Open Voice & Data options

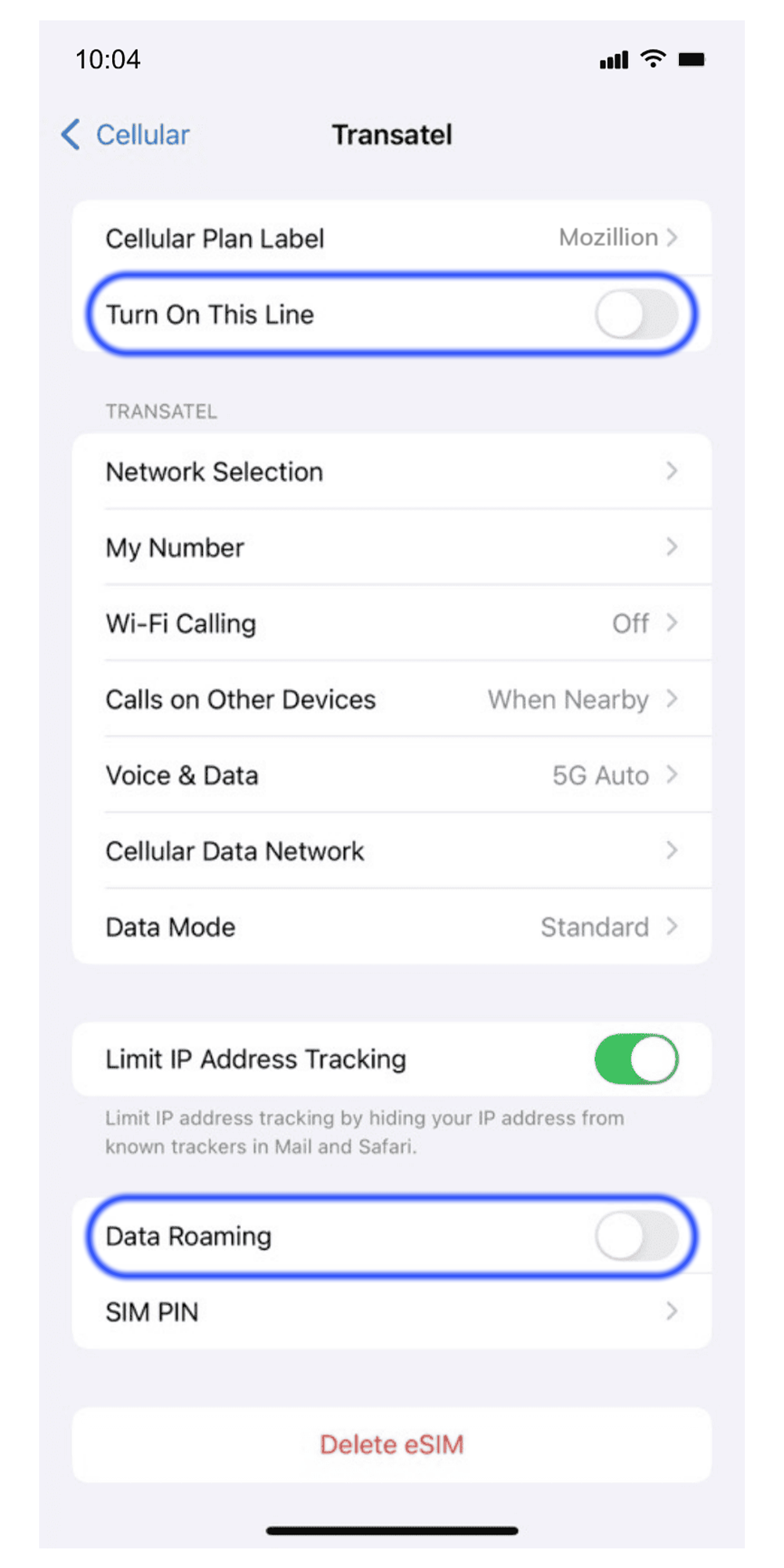(390, 775)
